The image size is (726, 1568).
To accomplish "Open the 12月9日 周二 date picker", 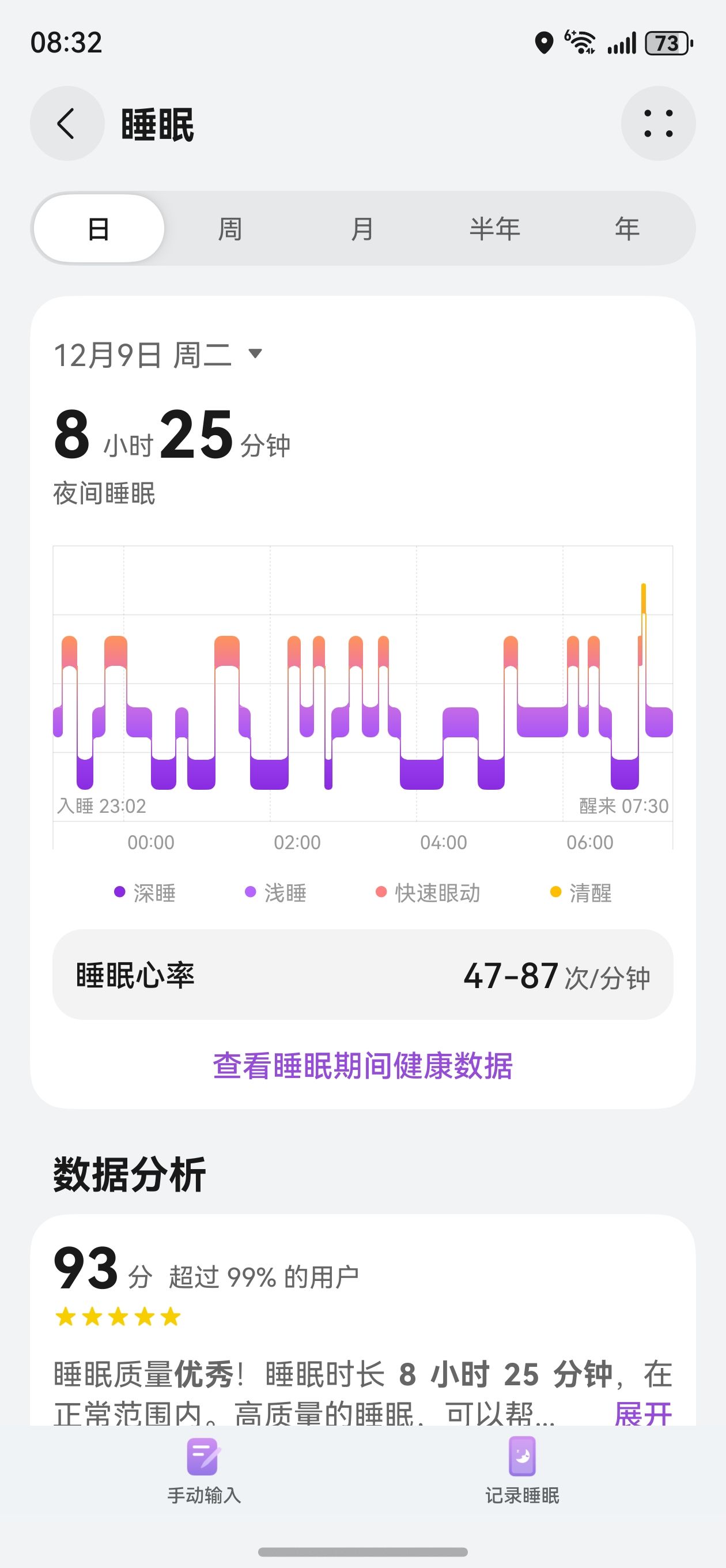I will pyautogui.click(x=158, y=355).
